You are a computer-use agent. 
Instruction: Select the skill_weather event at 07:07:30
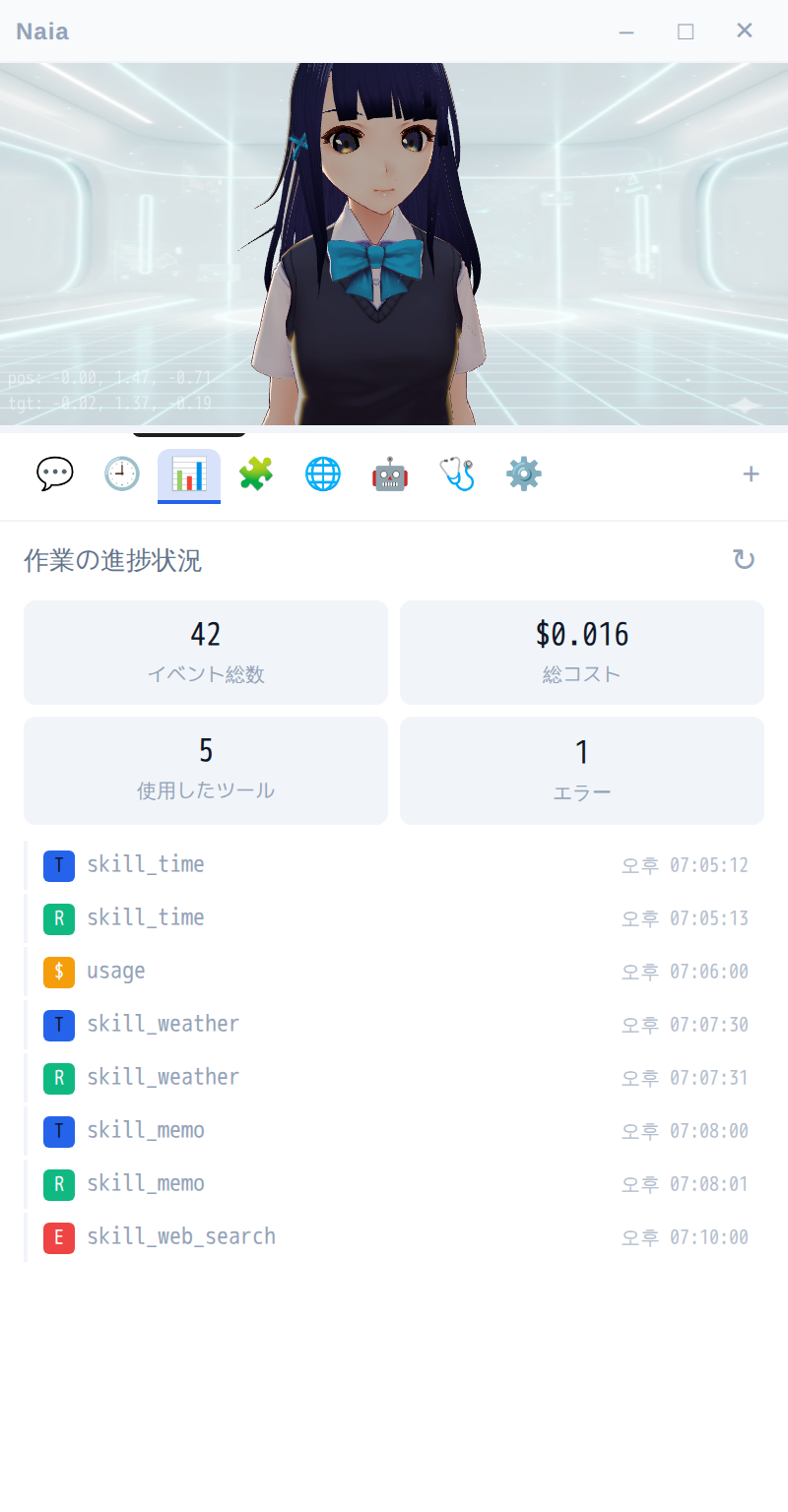[394, 1025]
